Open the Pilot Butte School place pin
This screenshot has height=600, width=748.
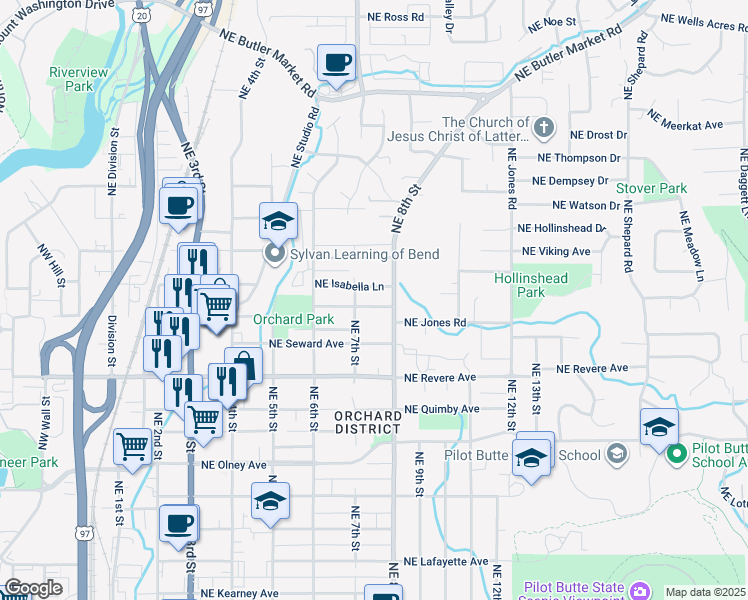[675, 455]
